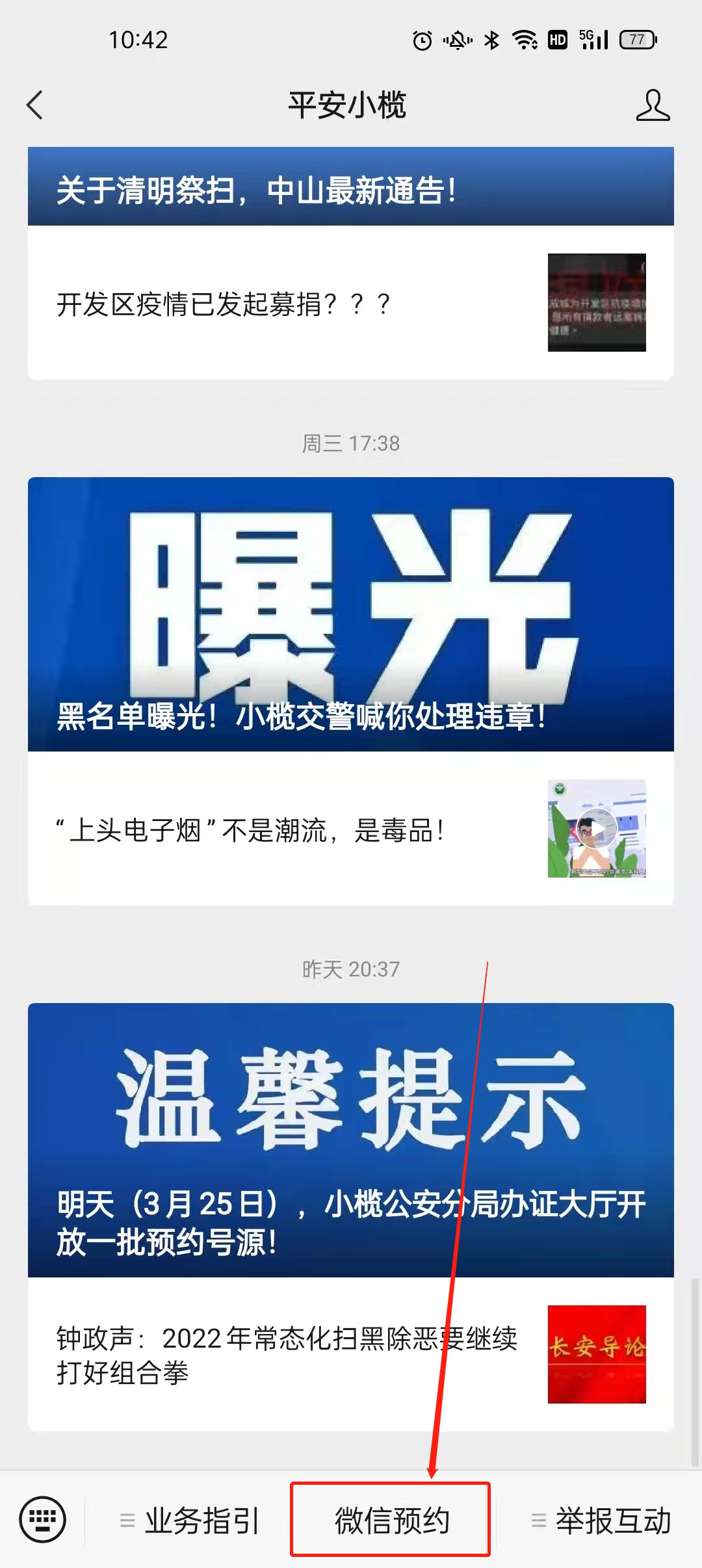Open article 关于清明祭扫，中山最新通告

coord(351,189)
